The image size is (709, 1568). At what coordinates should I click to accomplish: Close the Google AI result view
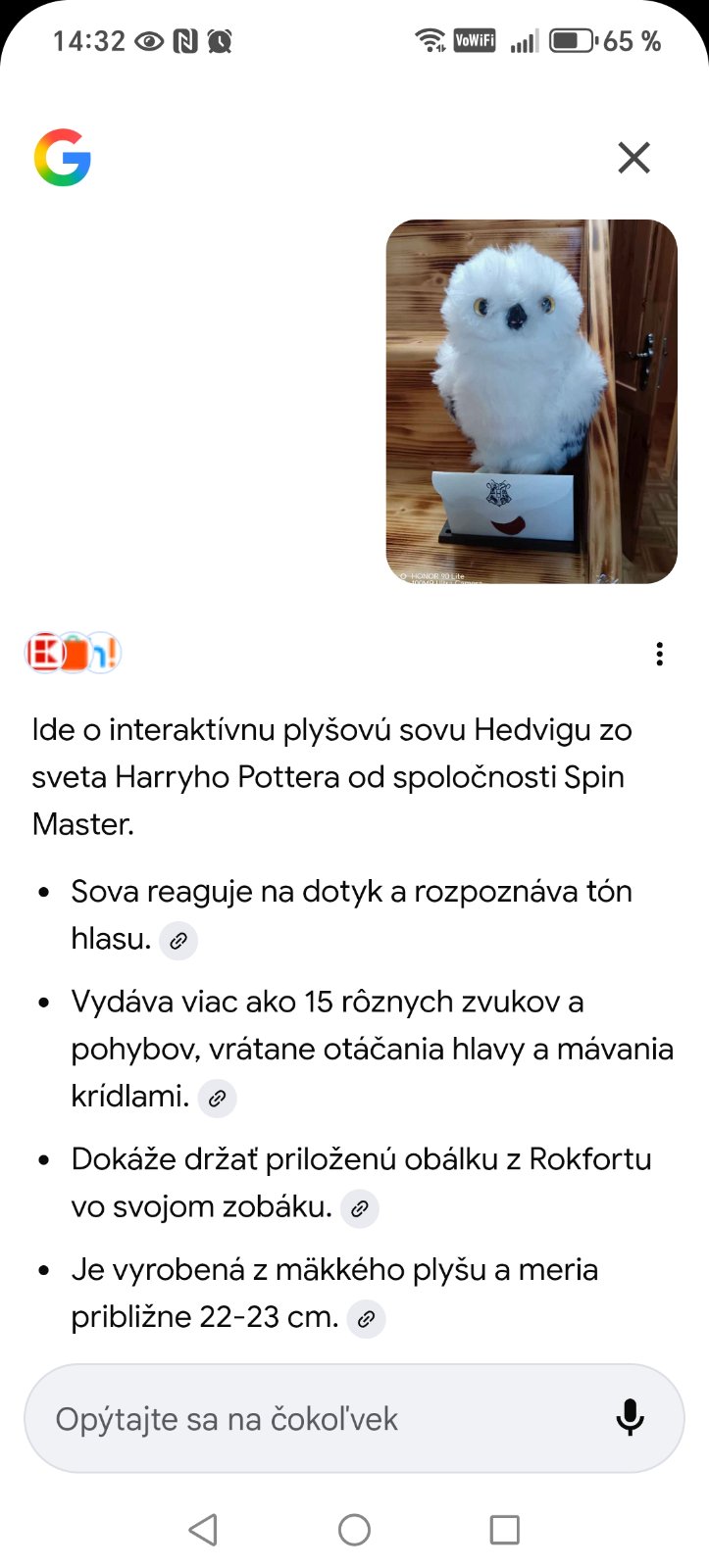(x=633, y=157)
